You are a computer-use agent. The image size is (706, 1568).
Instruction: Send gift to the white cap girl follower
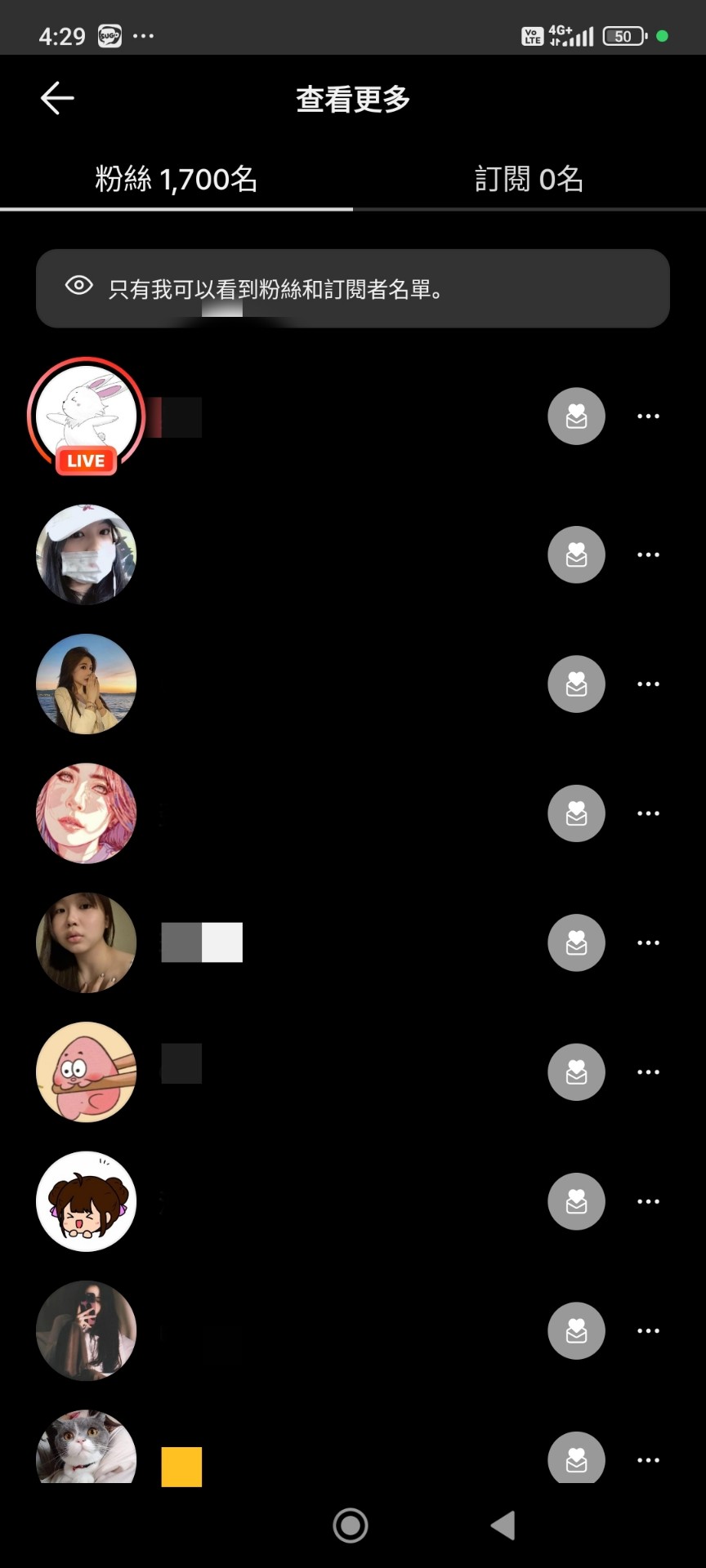click(576, 555)
